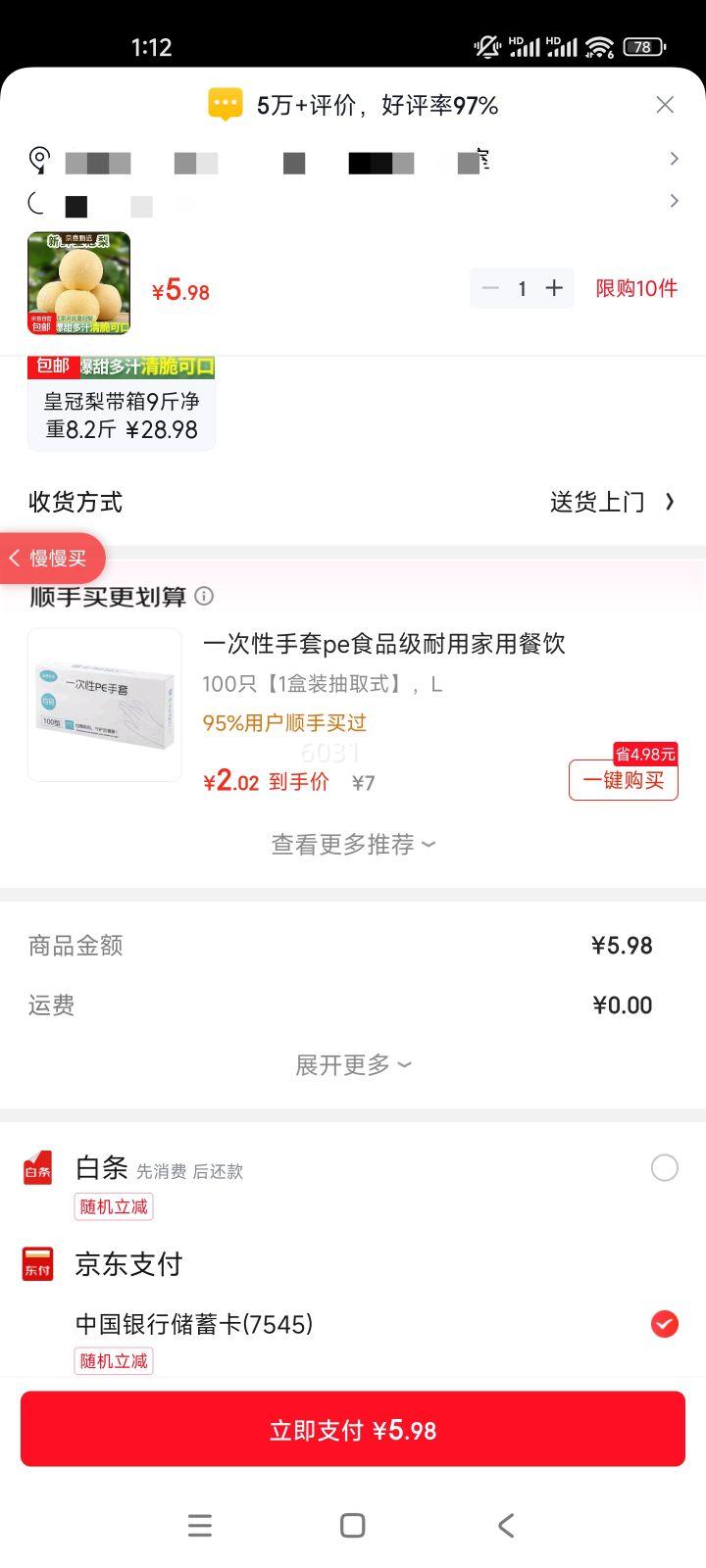Tap the home circle icon in the navigation bar
Screen dimensions: 706x1568
click(x=352, y=1525)
